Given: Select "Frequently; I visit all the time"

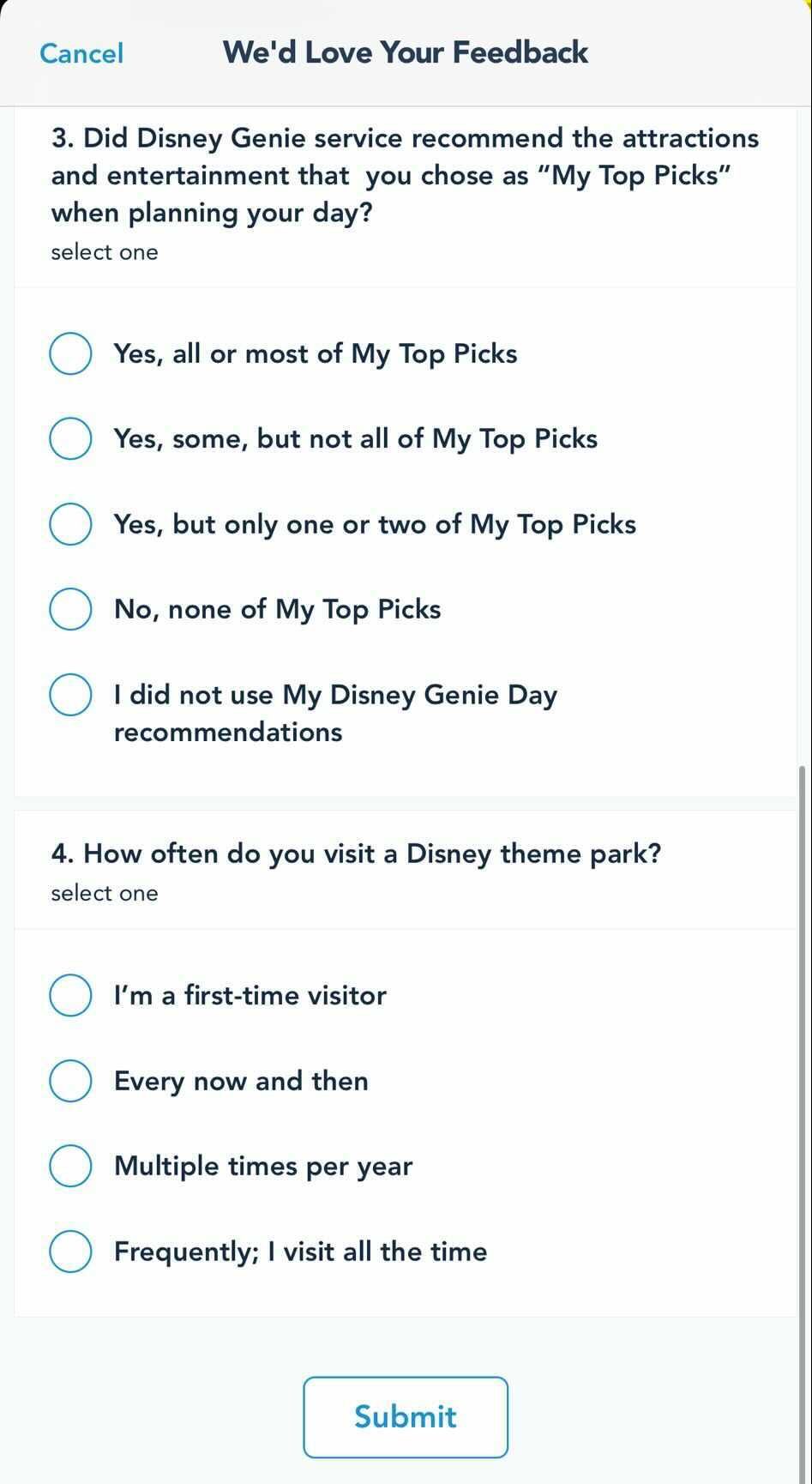Looking at the screenshot, I should click(x=71, y=1252).
